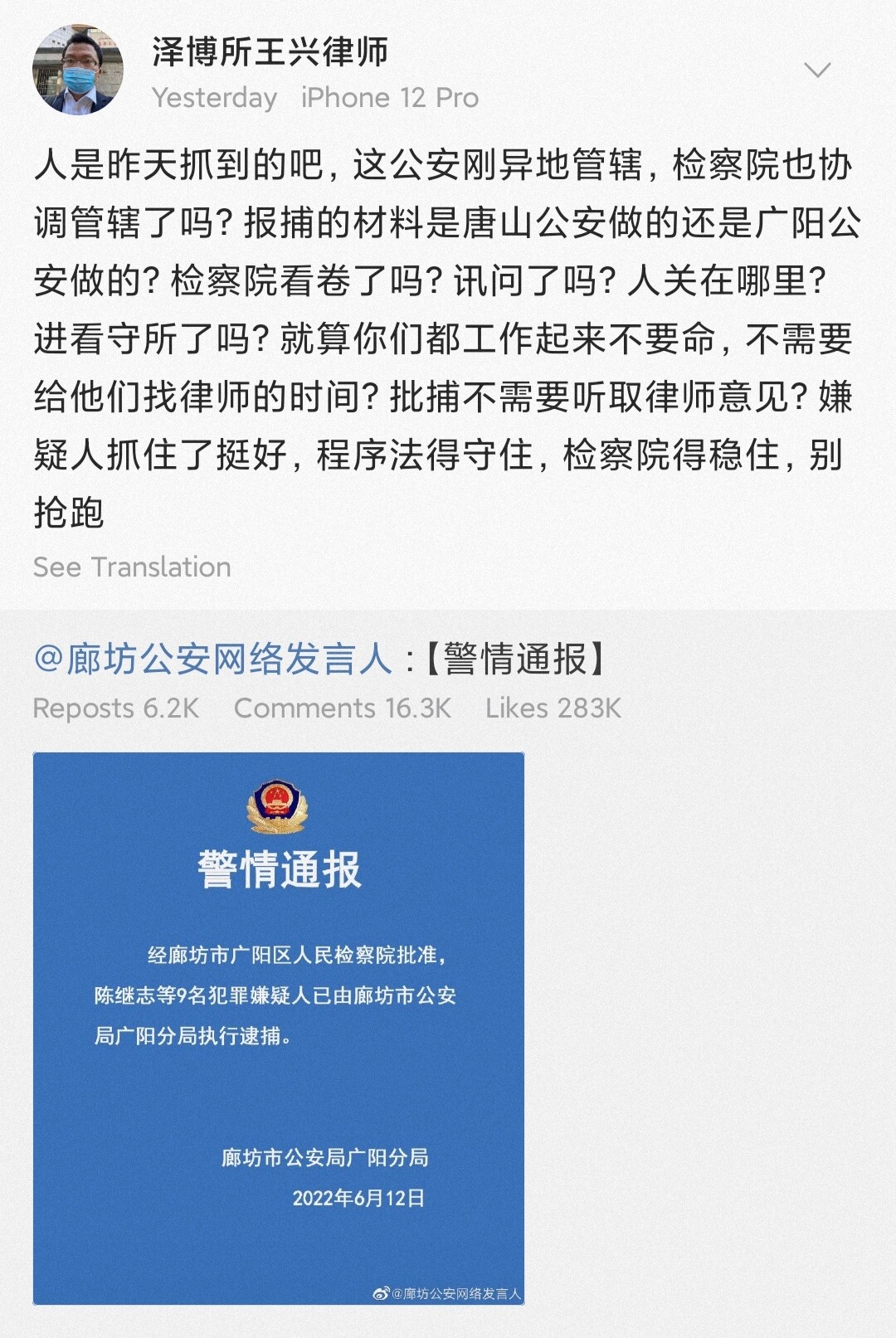The image size is (896, 1338).
Task: Open @廊坊公安网络发言人 profile link
Action: [x=213, y=659]
